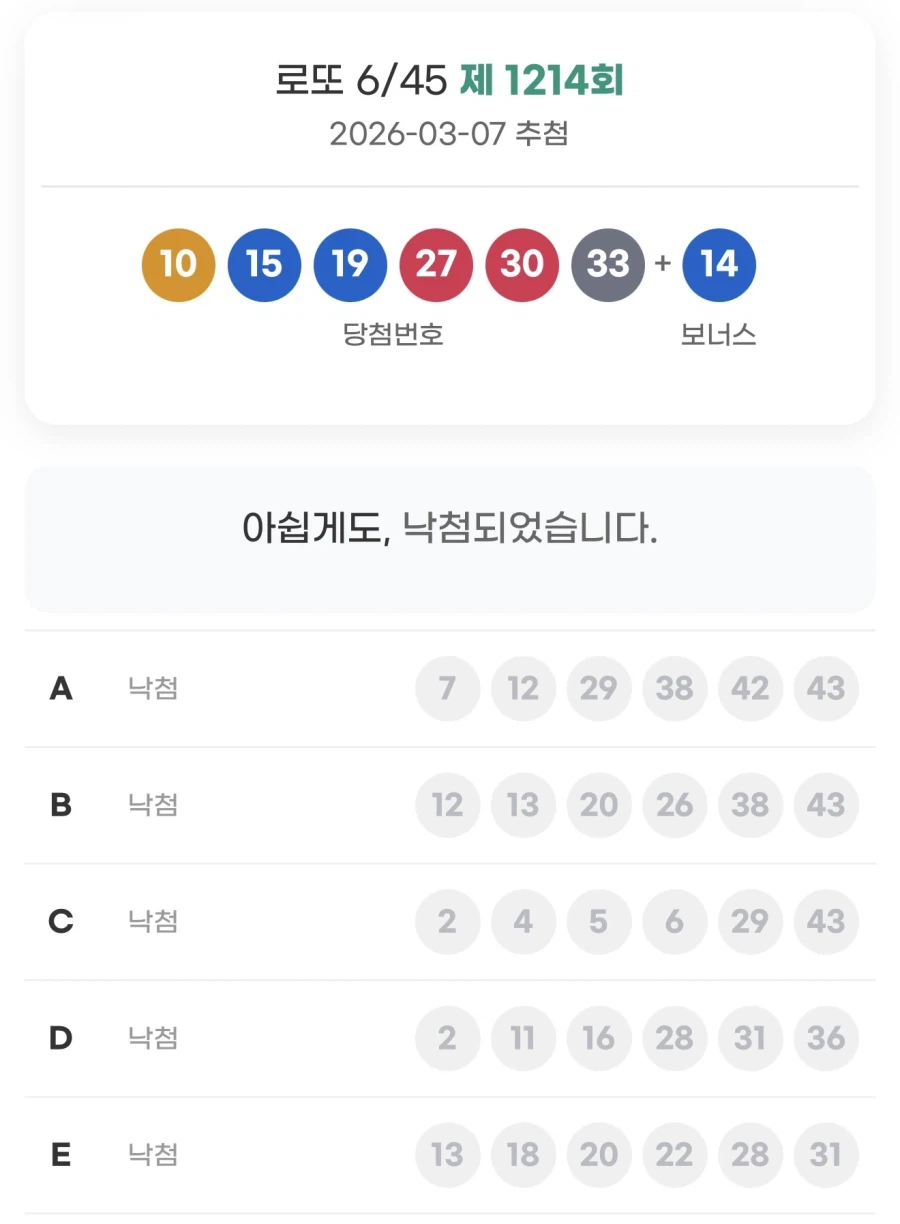Click the gray winning number ball 33
The height and width of the screenshot is (1224, 900).
(607, 264)
